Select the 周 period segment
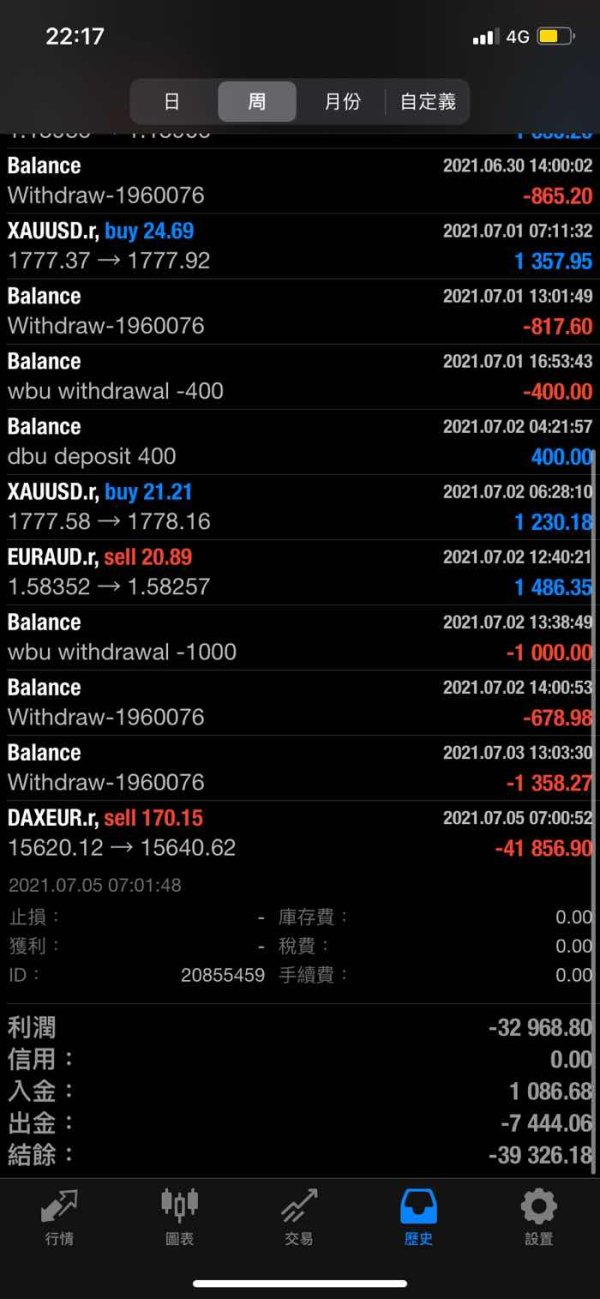Viewport: 600px width, 1299px height. [x=257, y=102]
